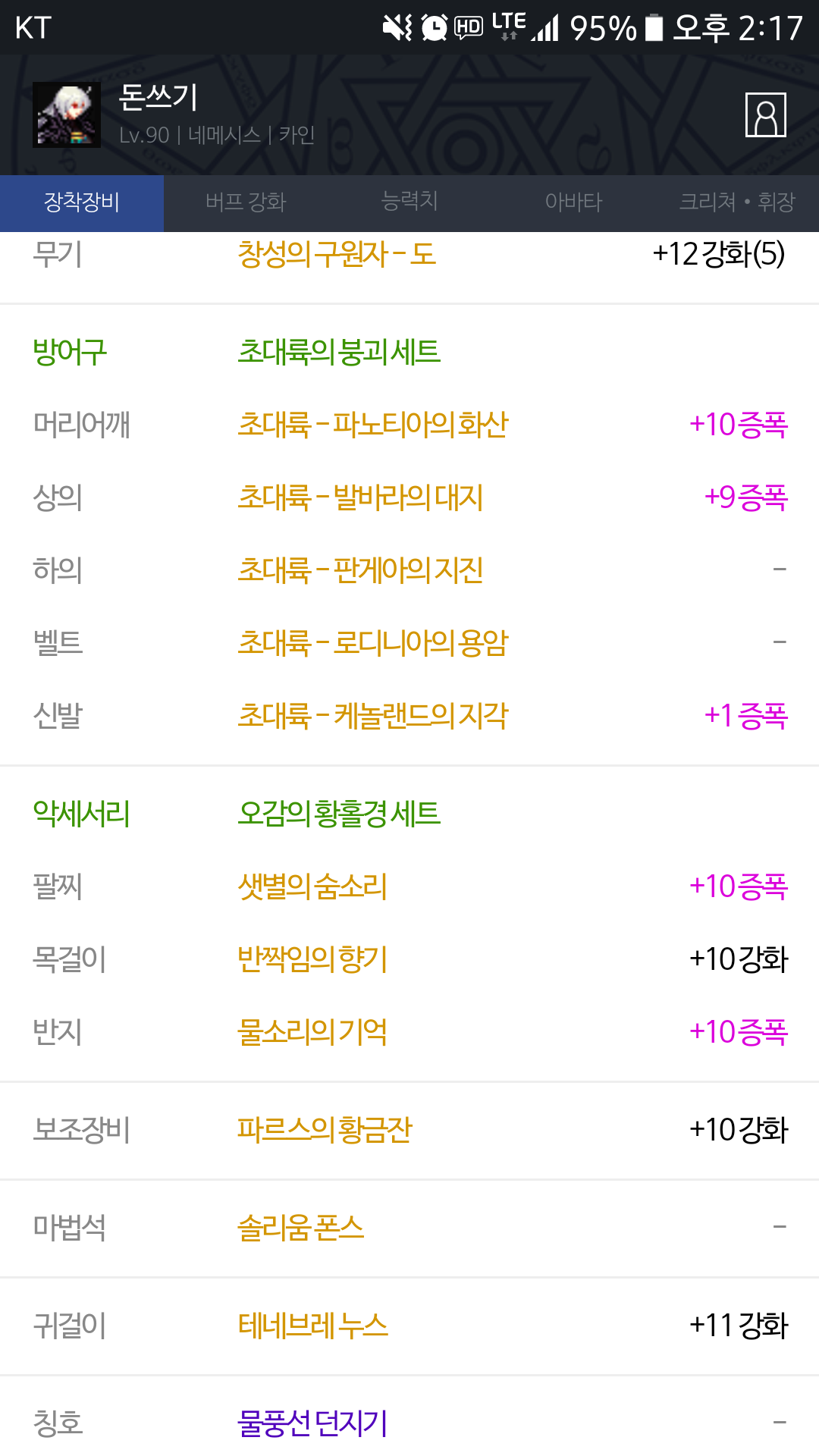Open 초대륙 - 케놀랜드의 지각 shoes

373,716
